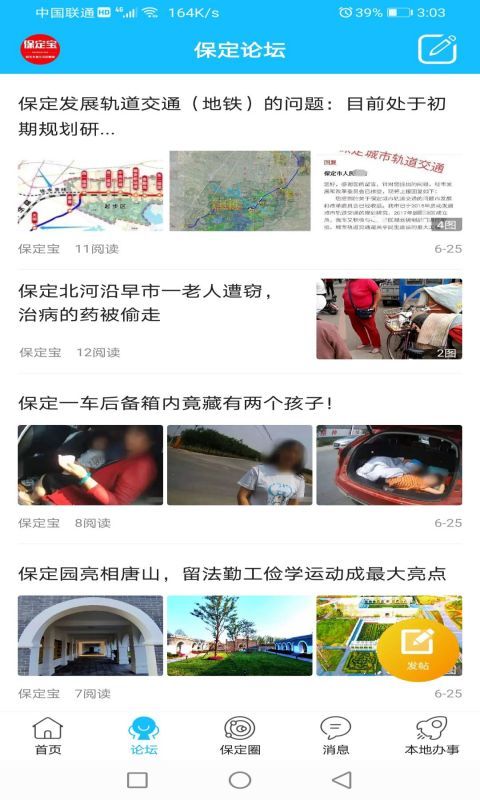View the red car trunk photo
The height and width of the screenshot is (800, 480).
click(x=389, y=465)
